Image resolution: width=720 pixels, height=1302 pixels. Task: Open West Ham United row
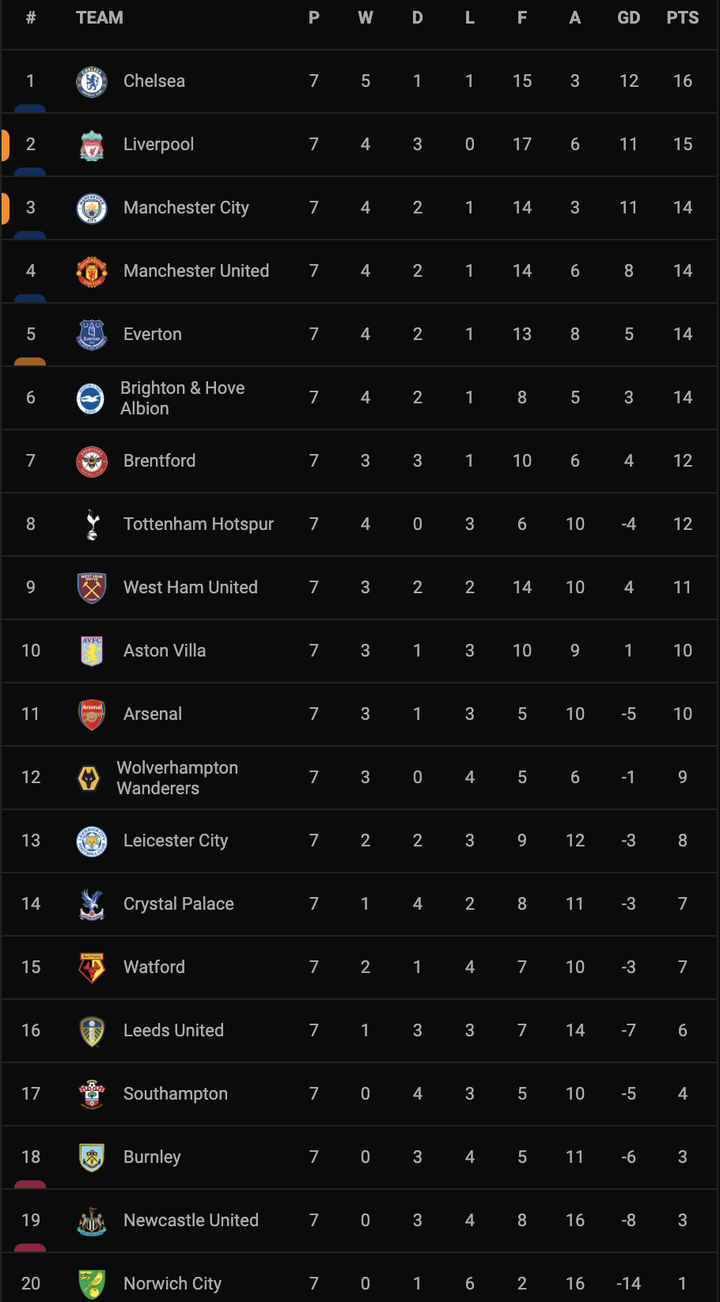tap(190, 587)
